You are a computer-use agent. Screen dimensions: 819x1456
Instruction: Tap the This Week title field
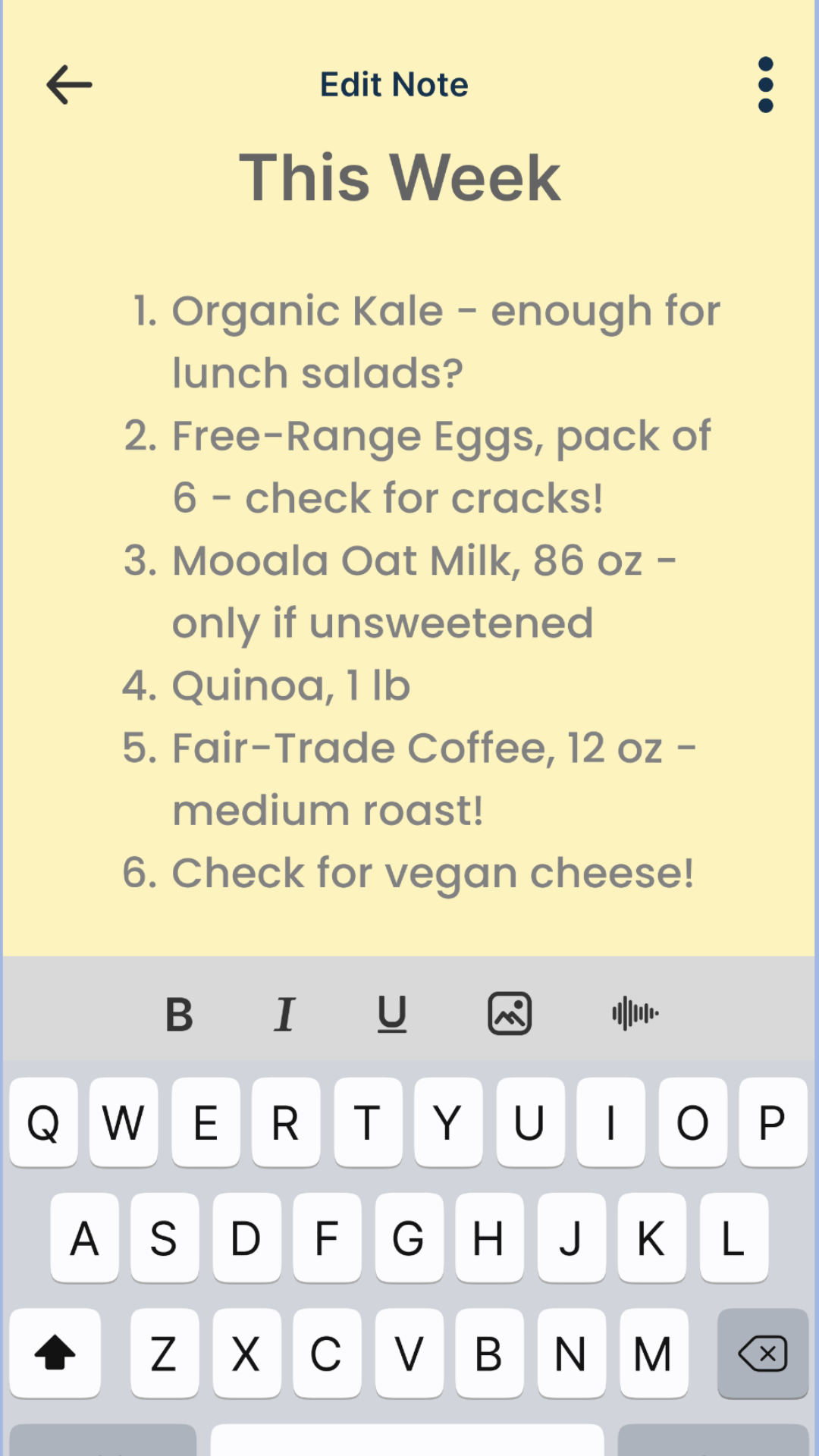pos(400,177)
